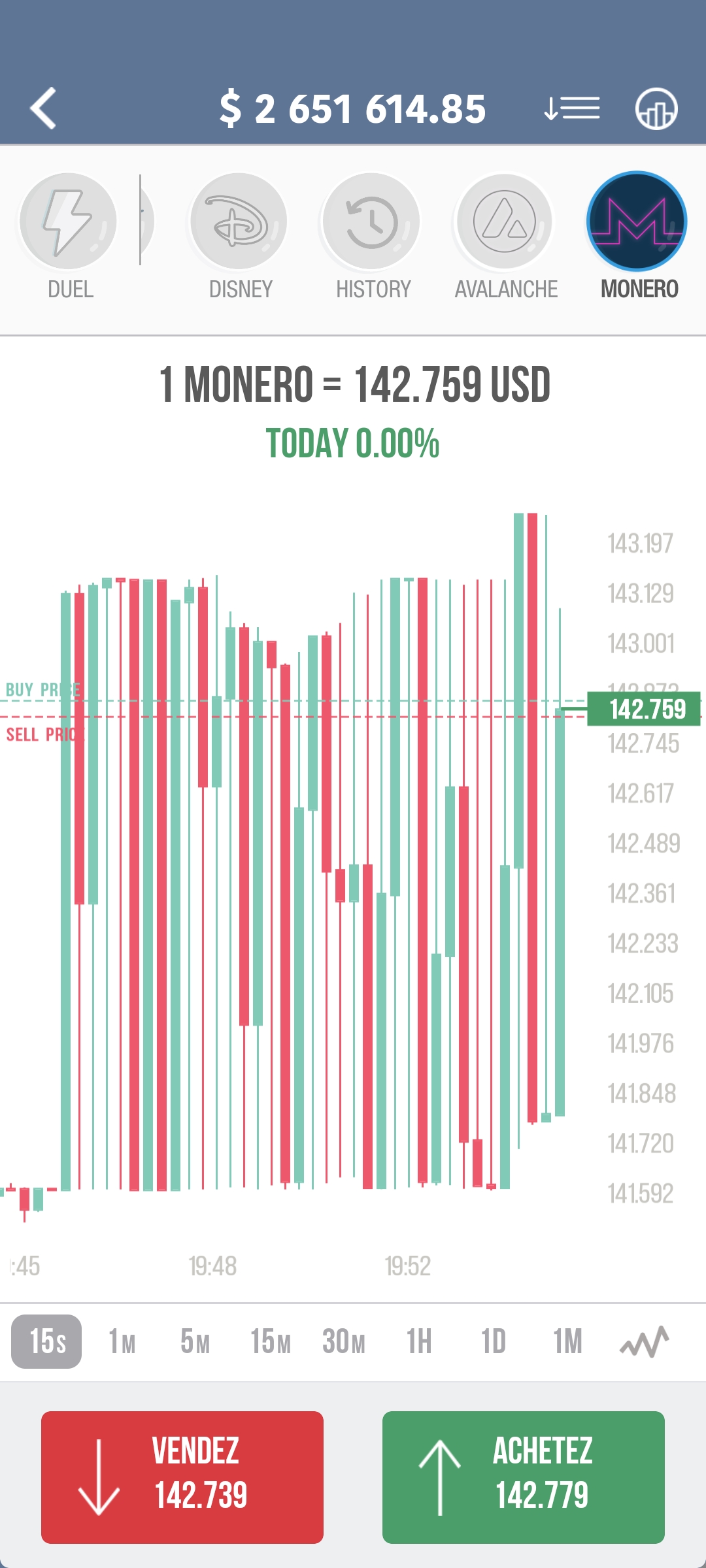This screenshot has width=706, height=1568.
Task: Open the sorted list icon
Action: pos(571,108)
